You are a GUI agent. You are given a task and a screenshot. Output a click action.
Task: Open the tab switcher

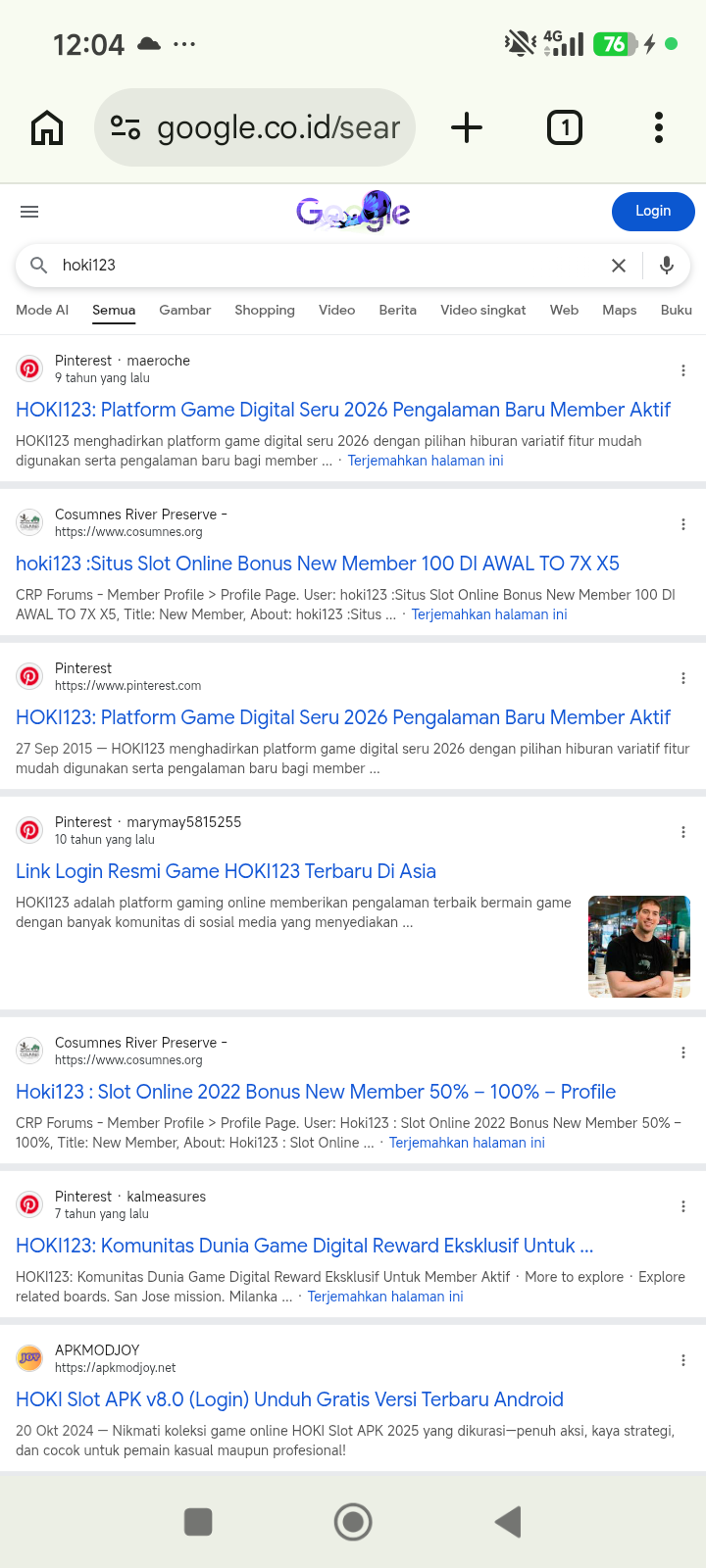[x=565, y=127]
